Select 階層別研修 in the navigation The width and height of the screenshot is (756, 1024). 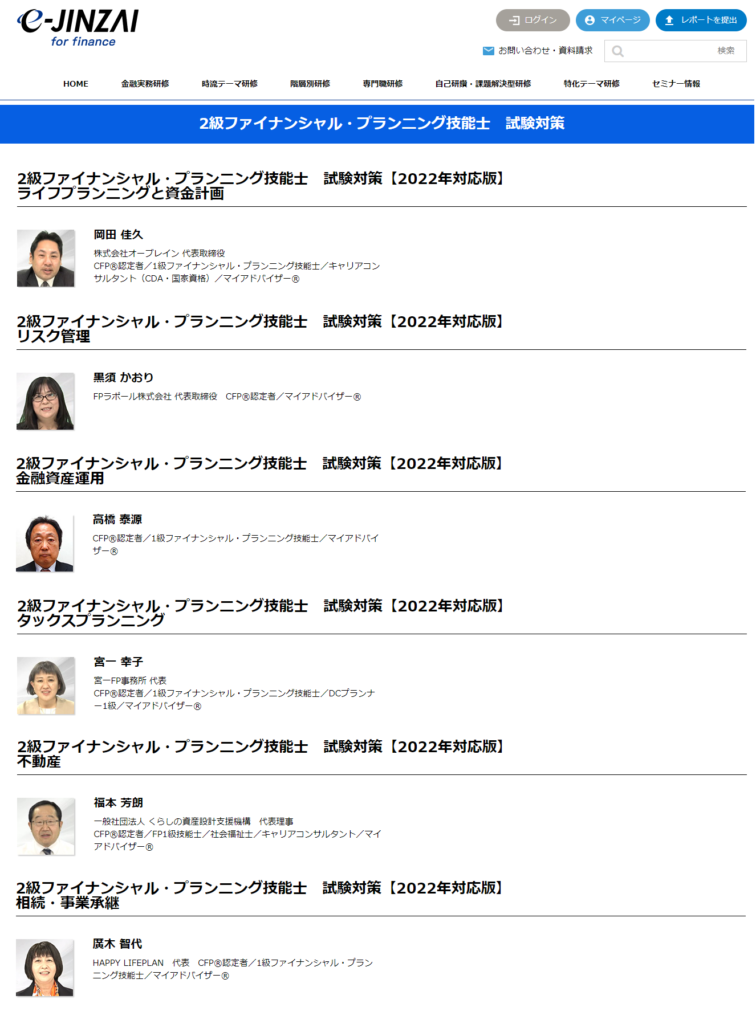point(310,84)
